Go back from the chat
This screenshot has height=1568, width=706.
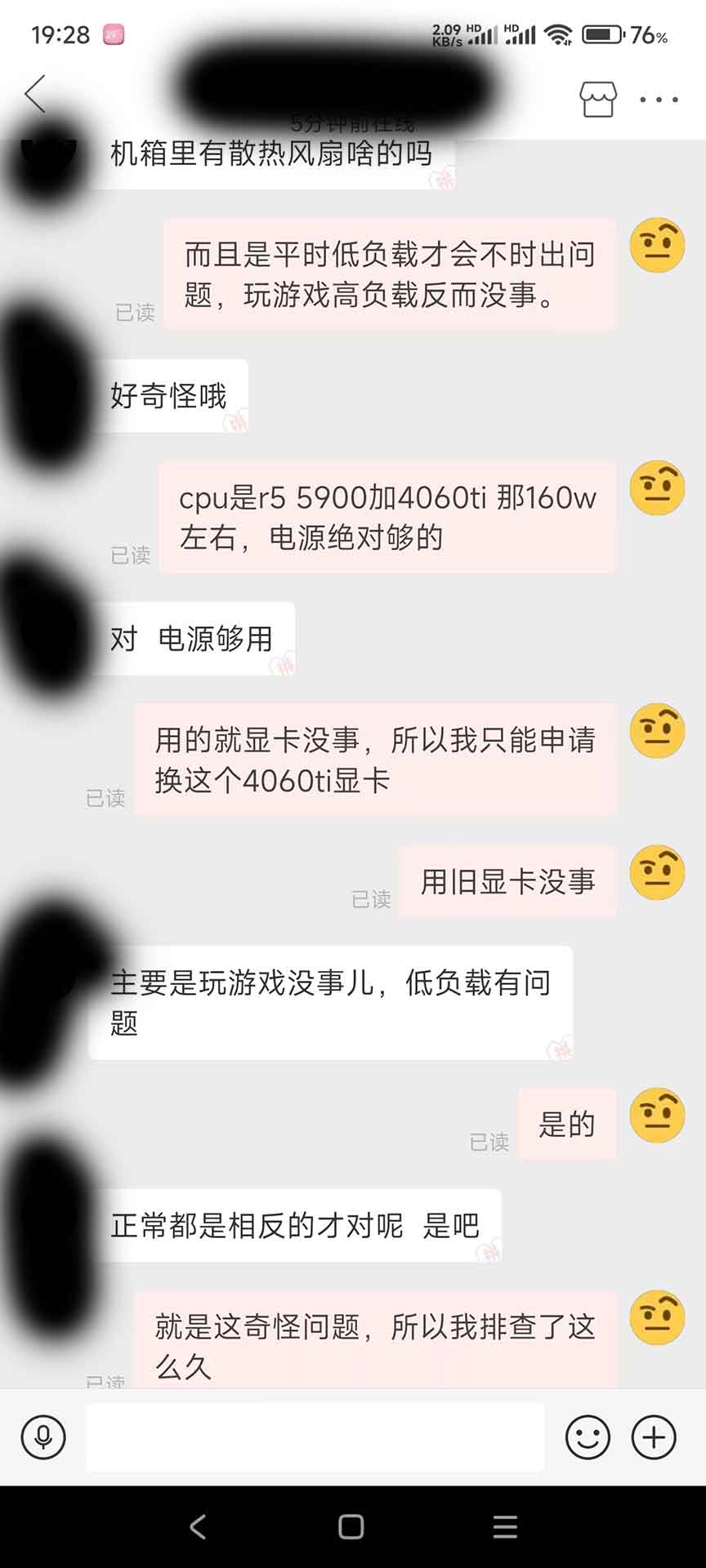[x=35, y=95]
